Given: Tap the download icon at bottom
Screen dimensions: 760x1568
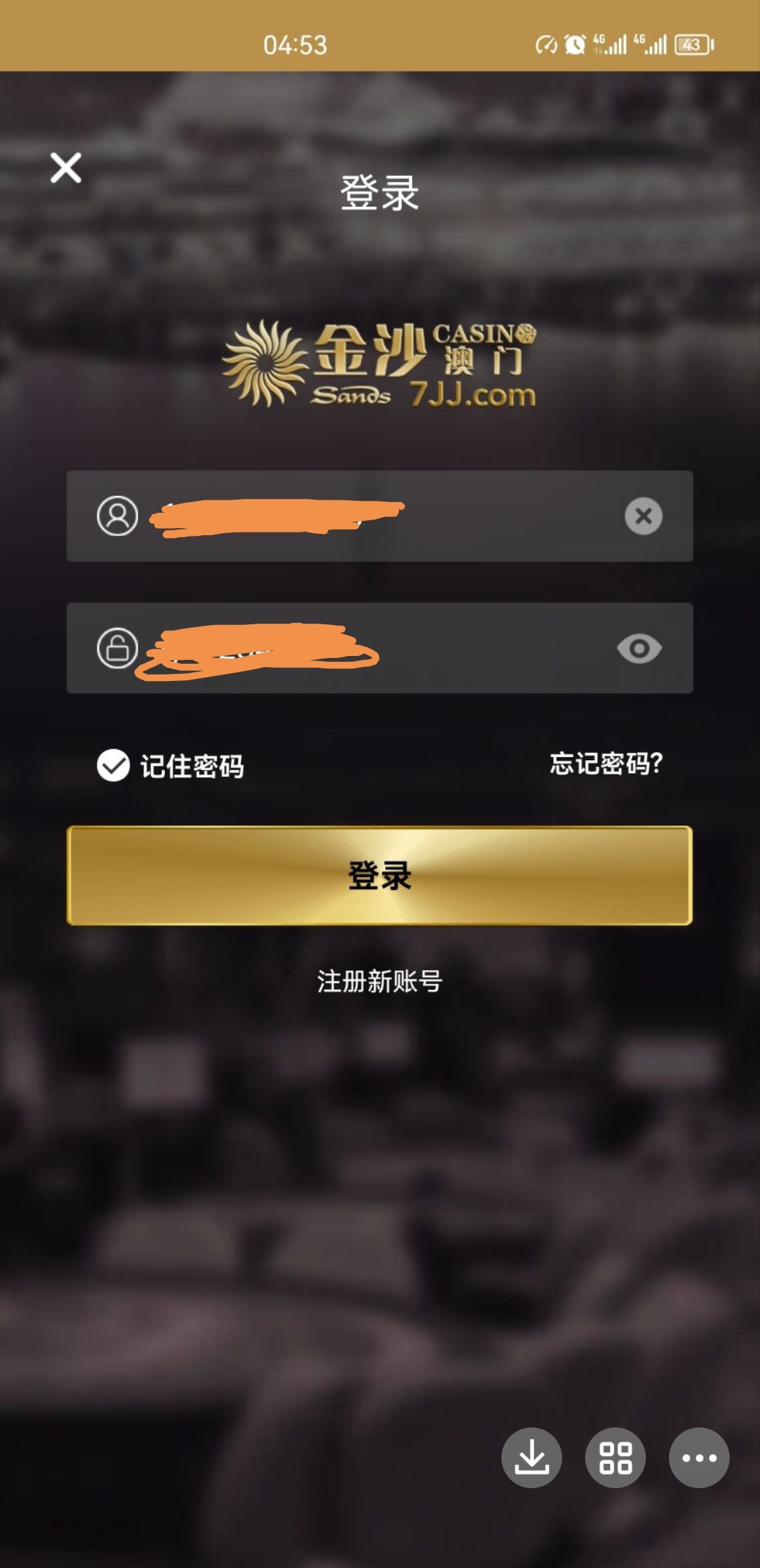Looking at the screenshot, I should [x=531, y=1457].
